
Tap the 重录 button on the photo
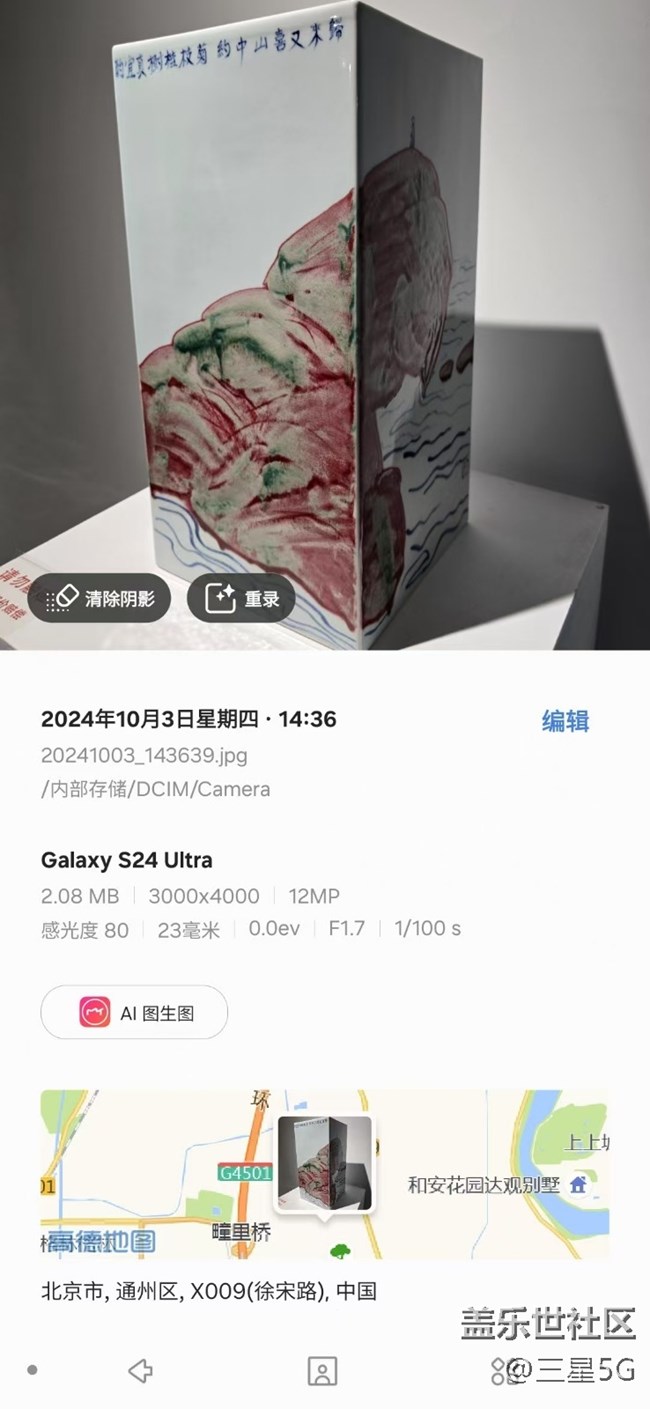pos(241,599)
